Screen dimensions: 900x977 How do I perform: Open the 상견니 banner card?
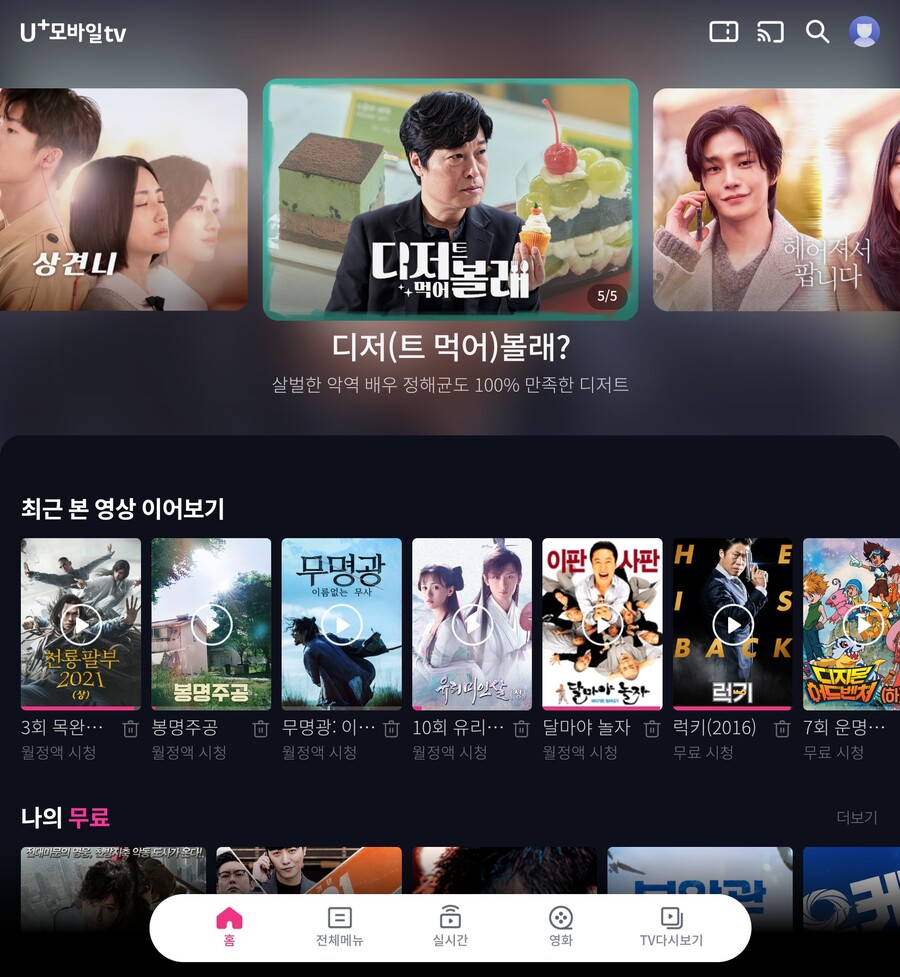(123, 199)
